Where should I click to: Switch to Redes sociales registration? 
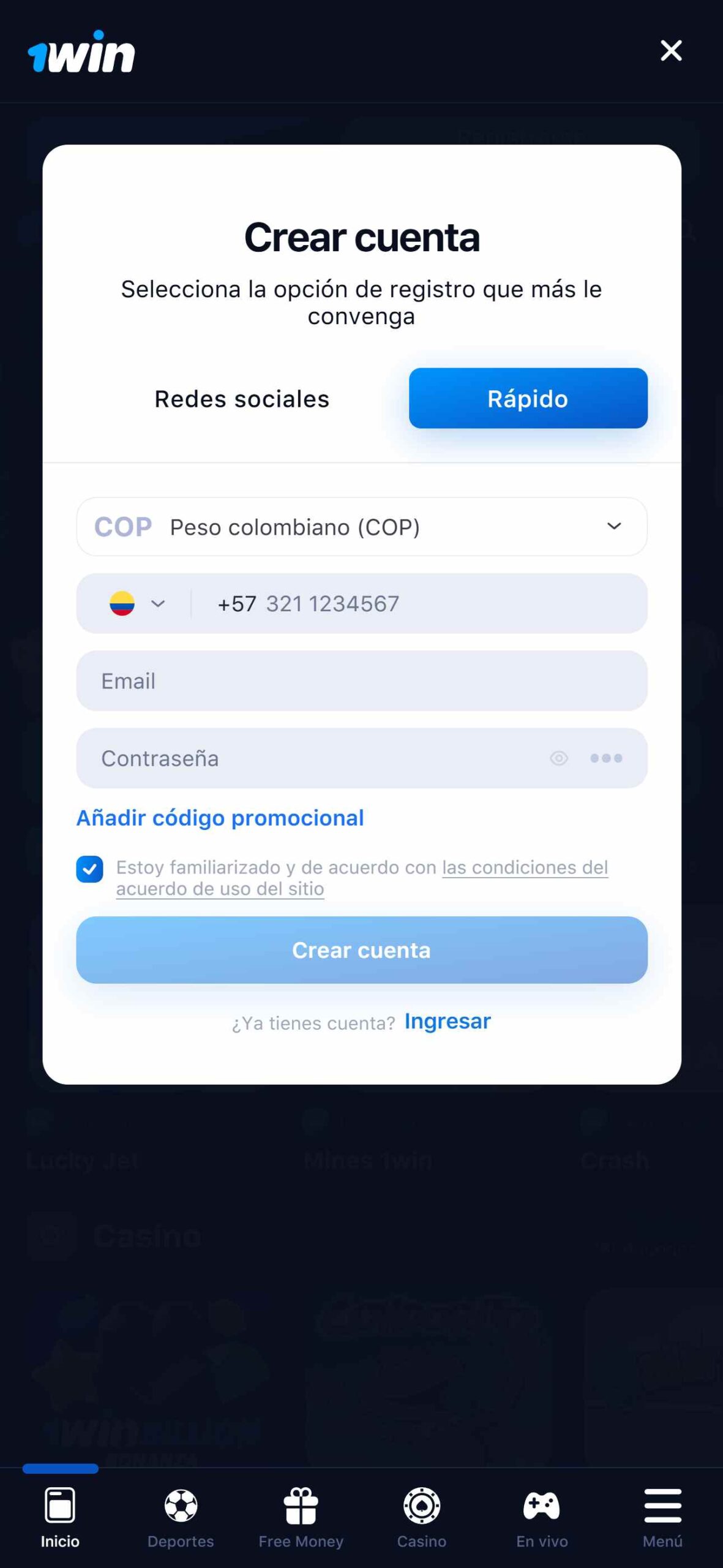[242, 399]
